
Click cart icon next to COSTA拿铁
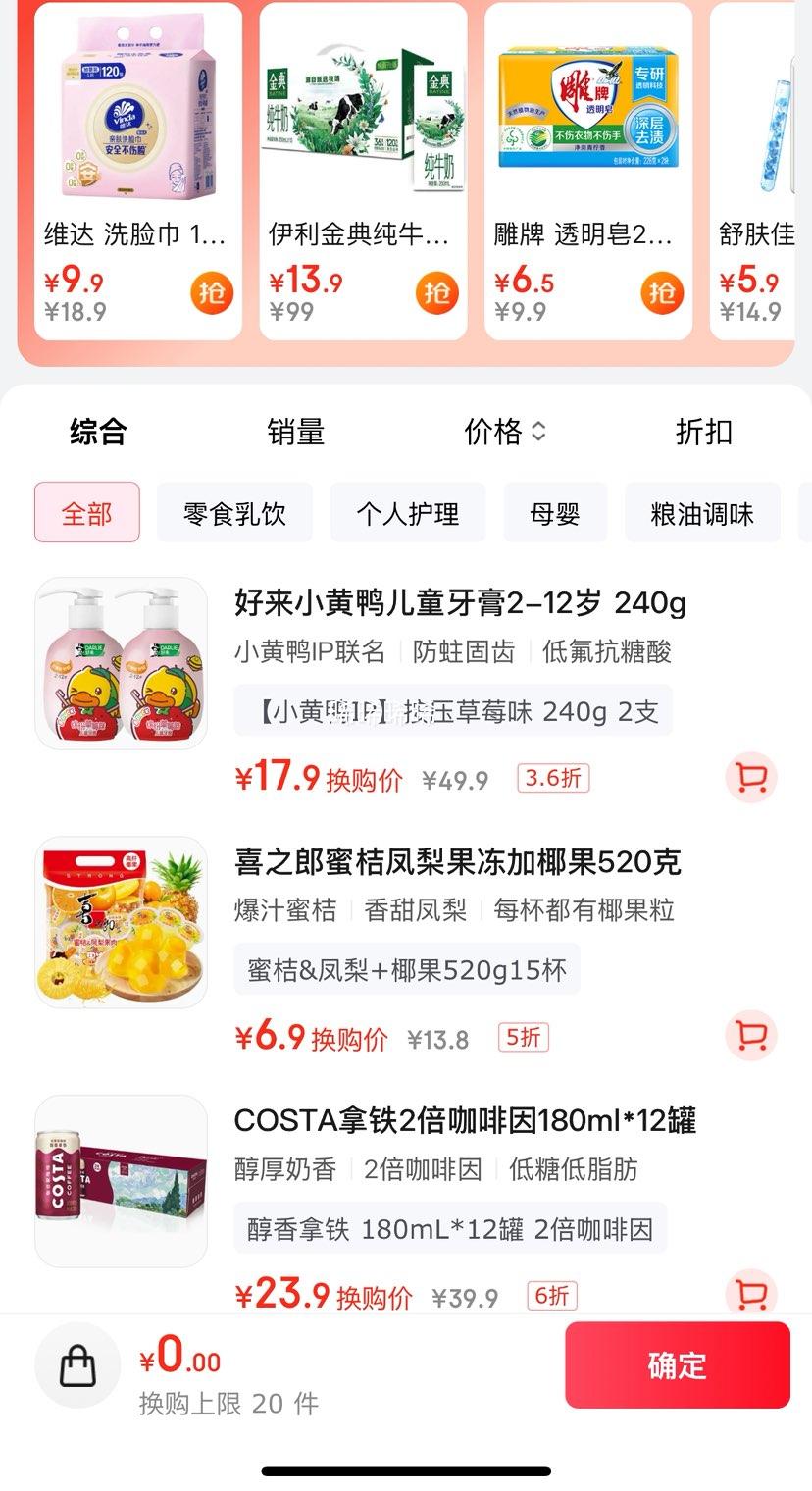click(x=750, y=1295)
